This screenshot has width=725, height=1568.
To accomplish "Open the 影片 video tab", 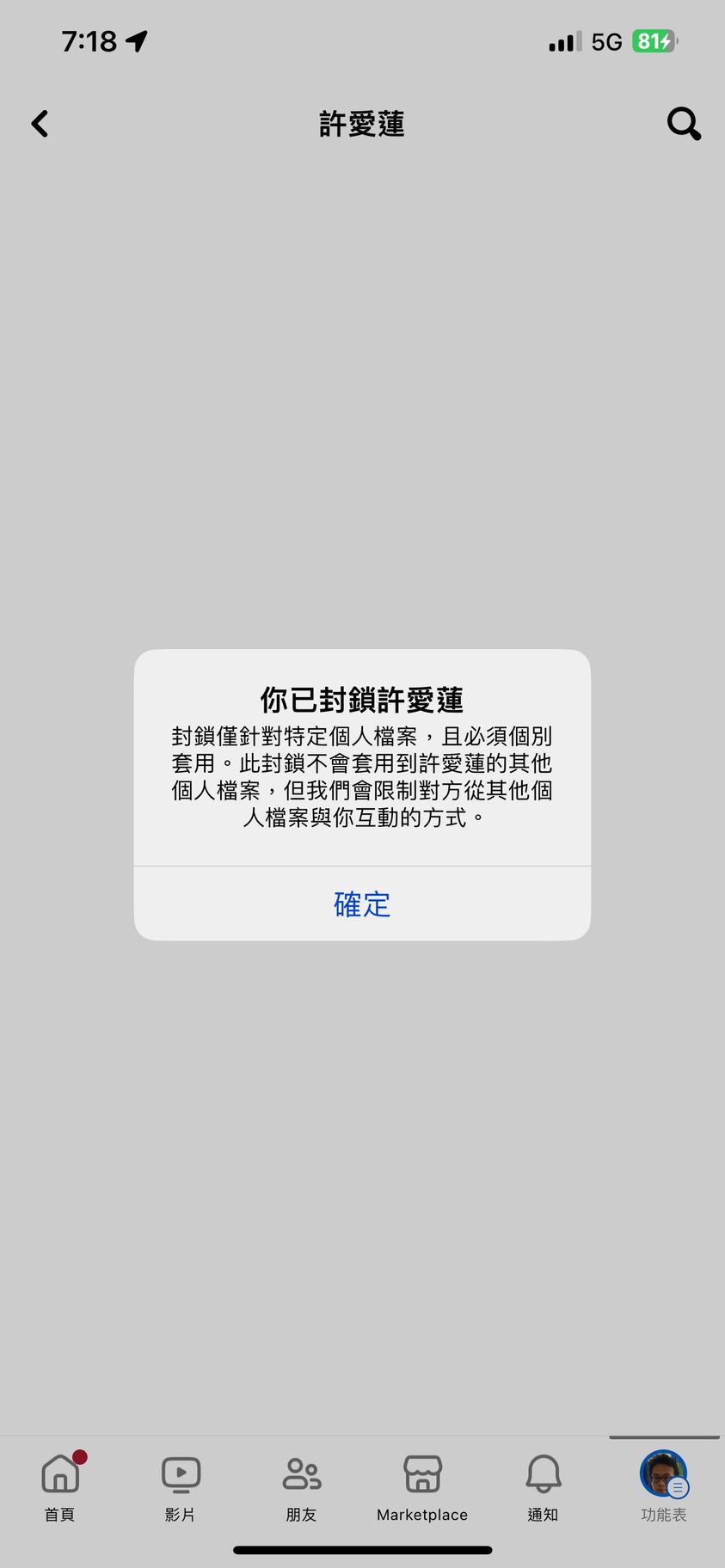I will click(181, 1487).
